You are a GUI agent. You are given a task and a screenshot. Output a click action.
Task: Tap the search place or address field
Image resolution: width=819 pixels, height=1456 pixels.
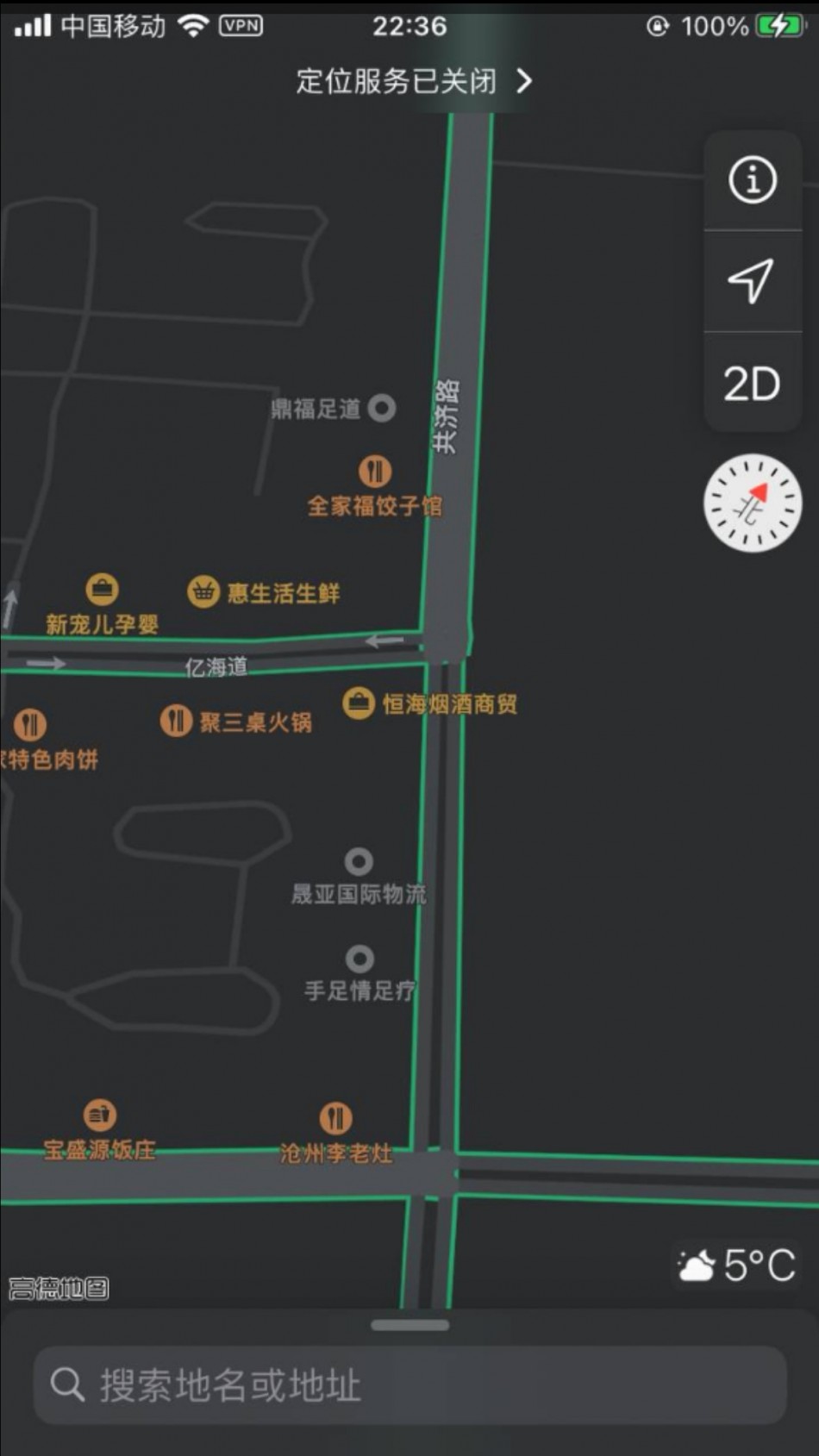click(x=409, y=1385)
